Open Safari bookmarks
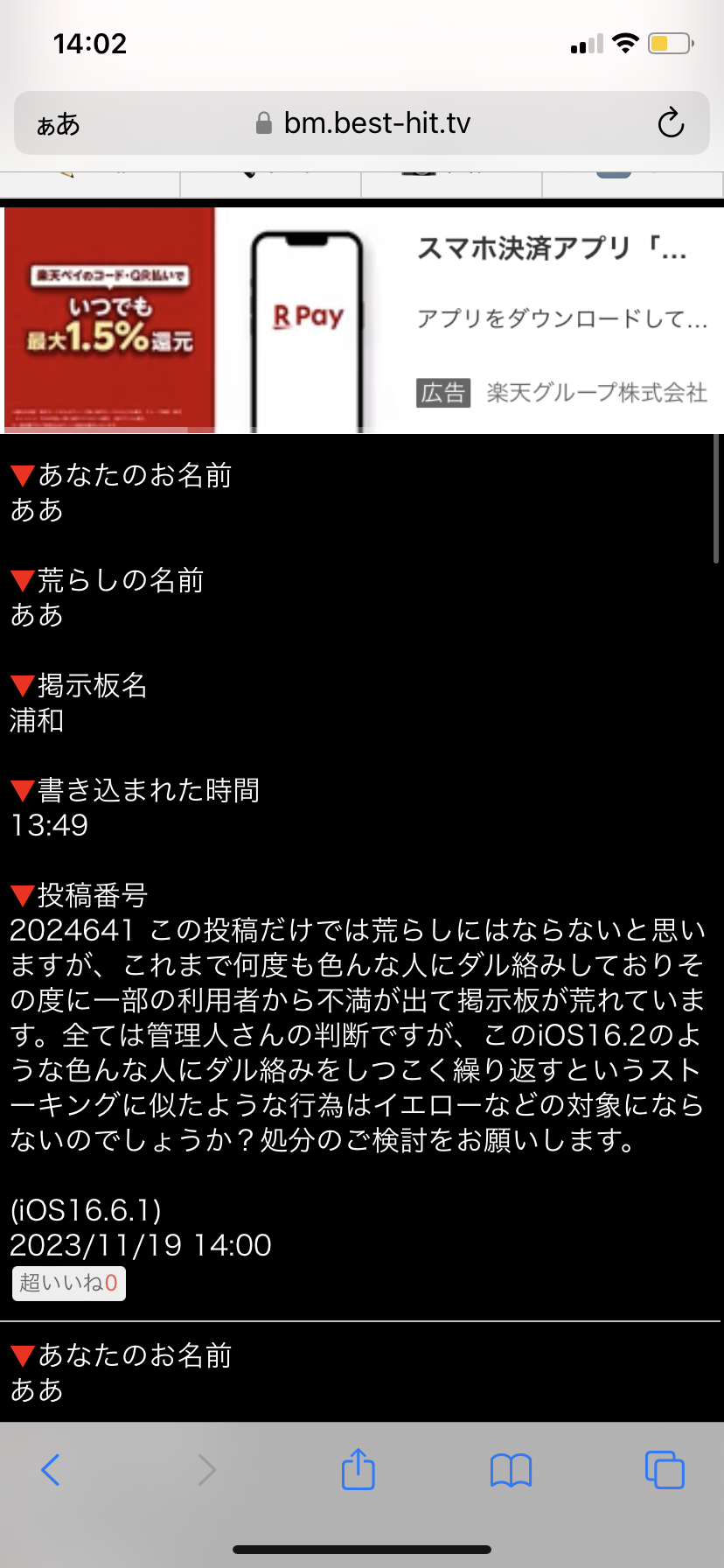This screenshot has height=1568, width=724. pyautogui.click(x=512, y=1470)
